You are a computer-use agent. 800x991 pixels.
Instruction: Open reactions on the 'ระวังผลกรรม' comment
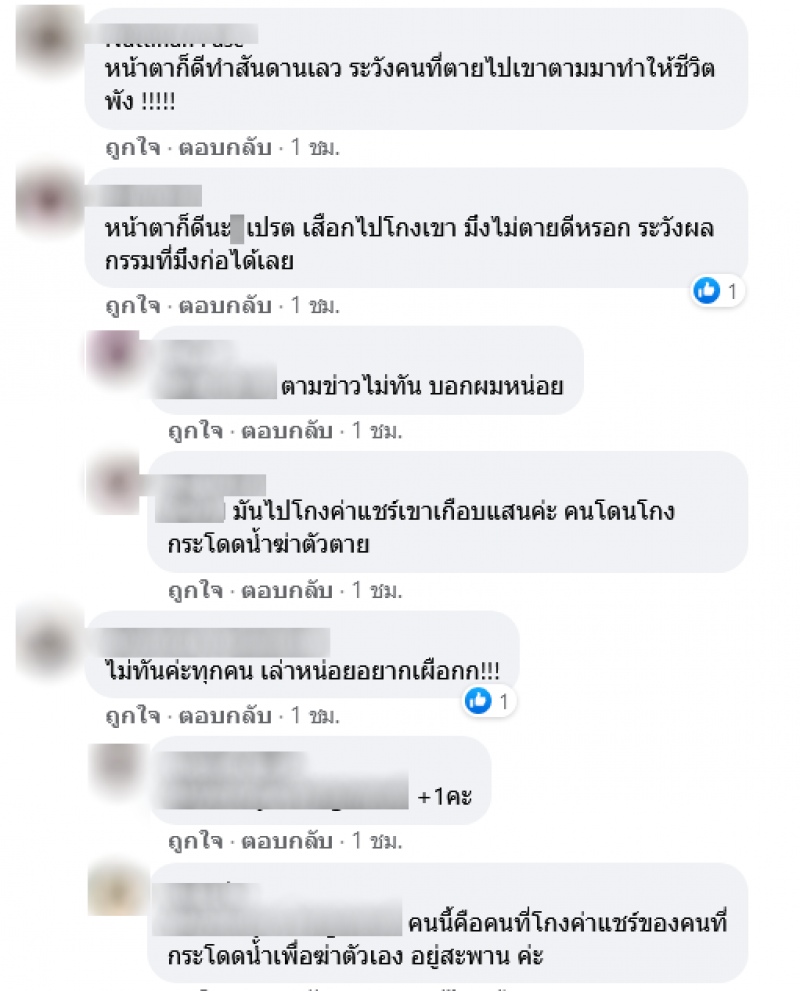[x=718, y=291]
